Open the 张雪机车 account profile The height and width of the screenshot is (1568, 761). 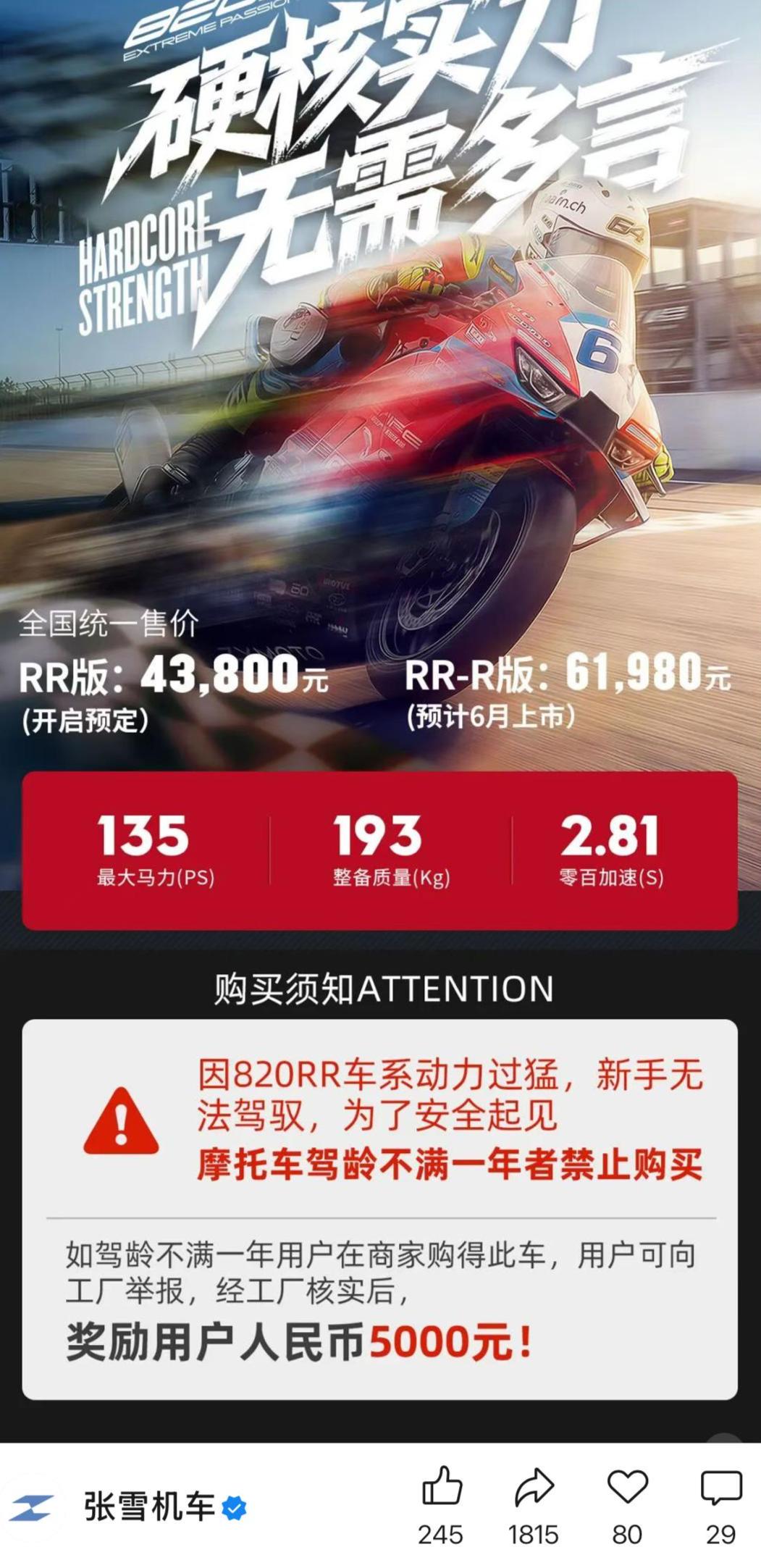(x=149, y=1507)
